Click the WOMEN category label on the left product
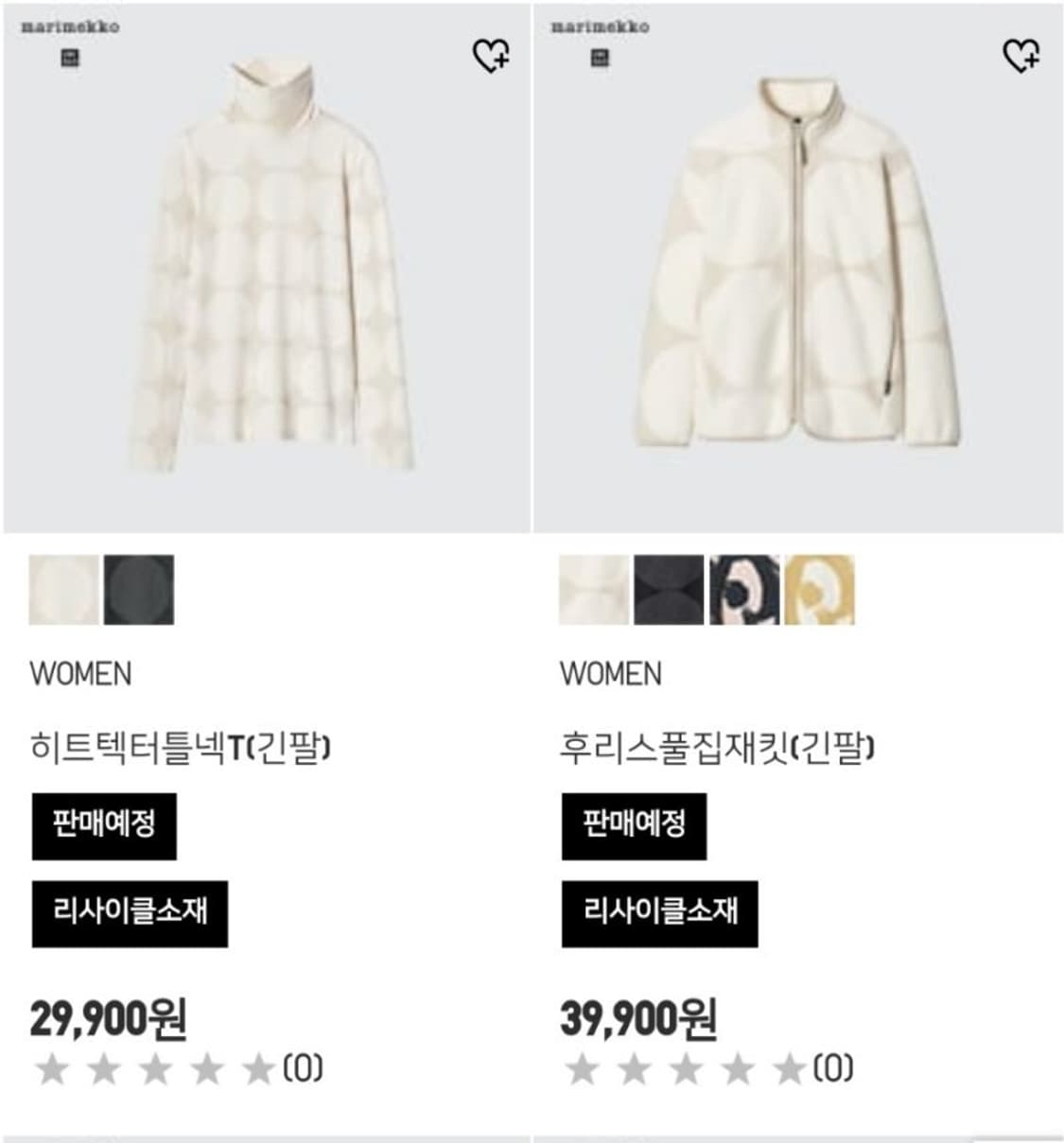1064x1143 pixels. pos(81,673)
